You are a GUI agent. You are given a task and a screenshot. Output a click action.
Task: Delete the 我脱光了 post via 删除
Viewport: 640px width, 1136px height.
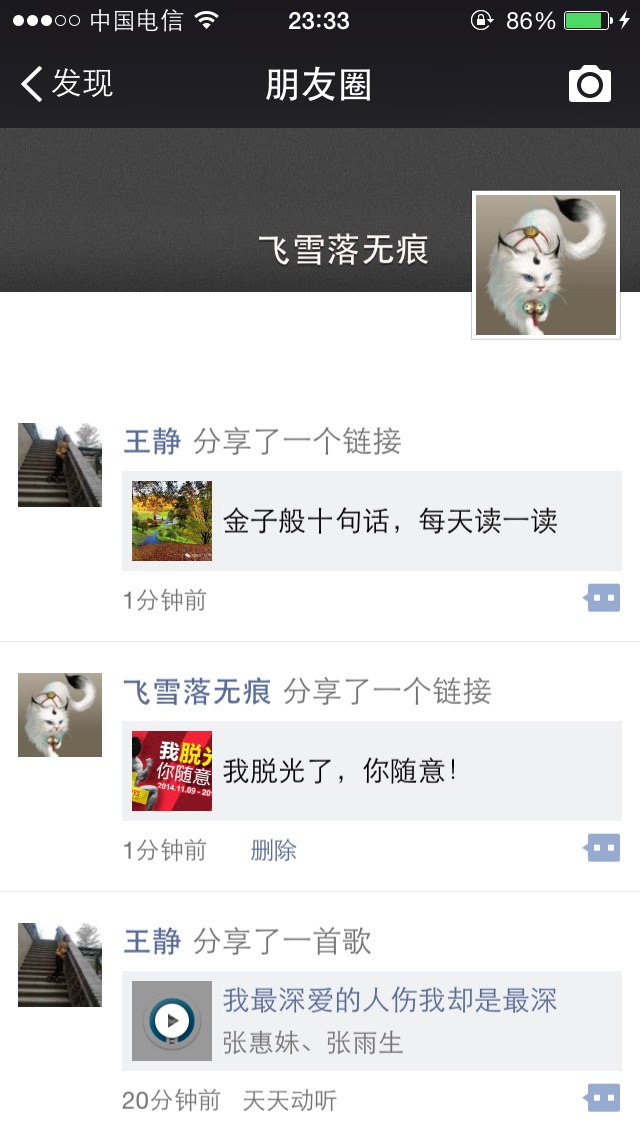pyautogui.click(x=273, y=851)
